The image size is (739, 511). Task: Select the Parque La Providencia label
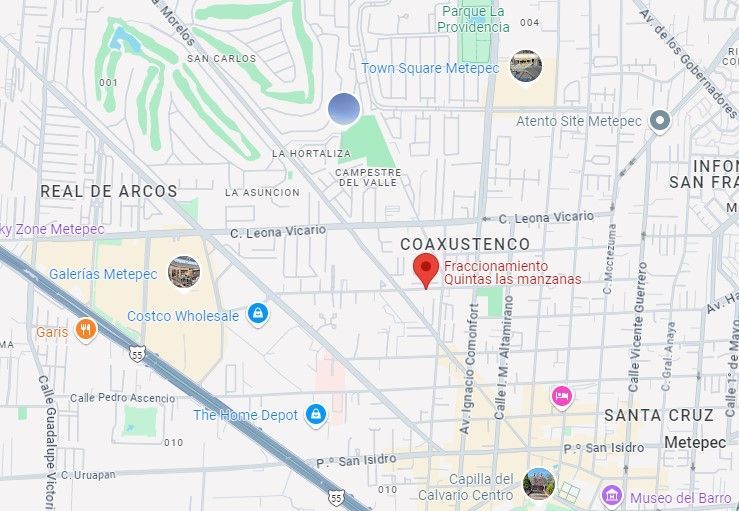(x=473, y=19)
